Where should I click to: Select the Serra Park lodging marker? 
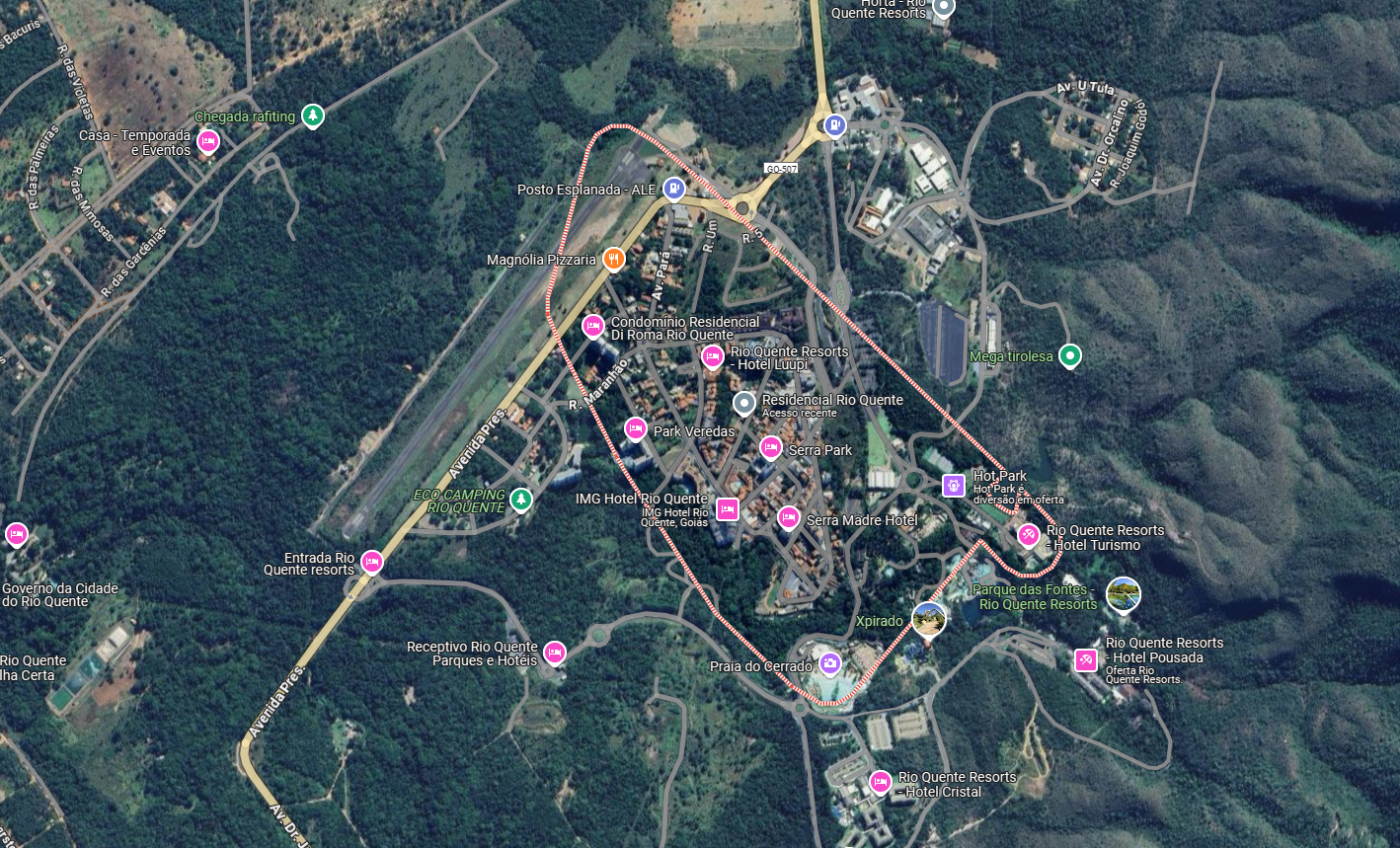tap(770, 447)
